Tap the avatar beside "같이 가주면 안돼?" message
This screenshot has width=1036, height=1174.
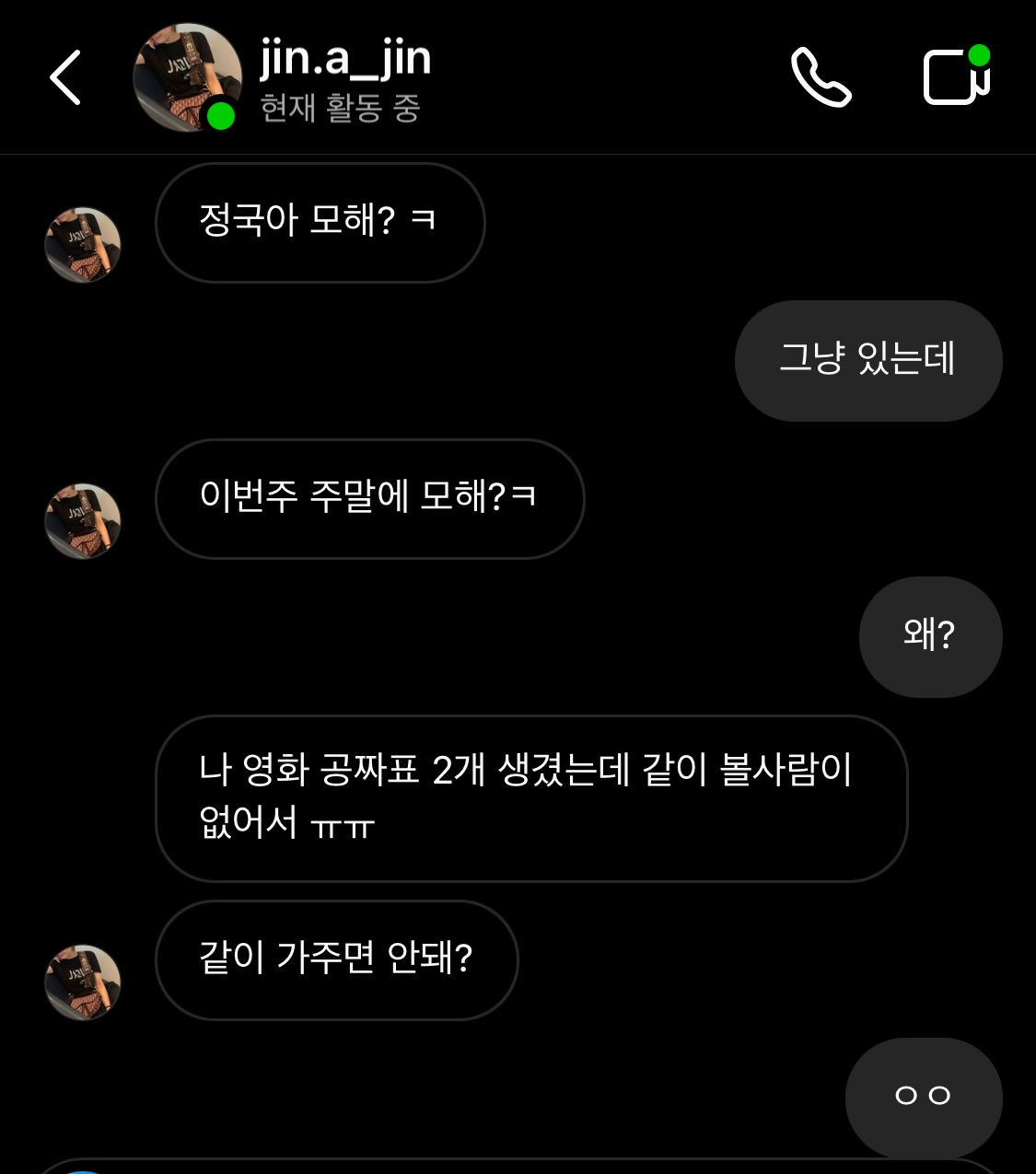click(83, 982)
